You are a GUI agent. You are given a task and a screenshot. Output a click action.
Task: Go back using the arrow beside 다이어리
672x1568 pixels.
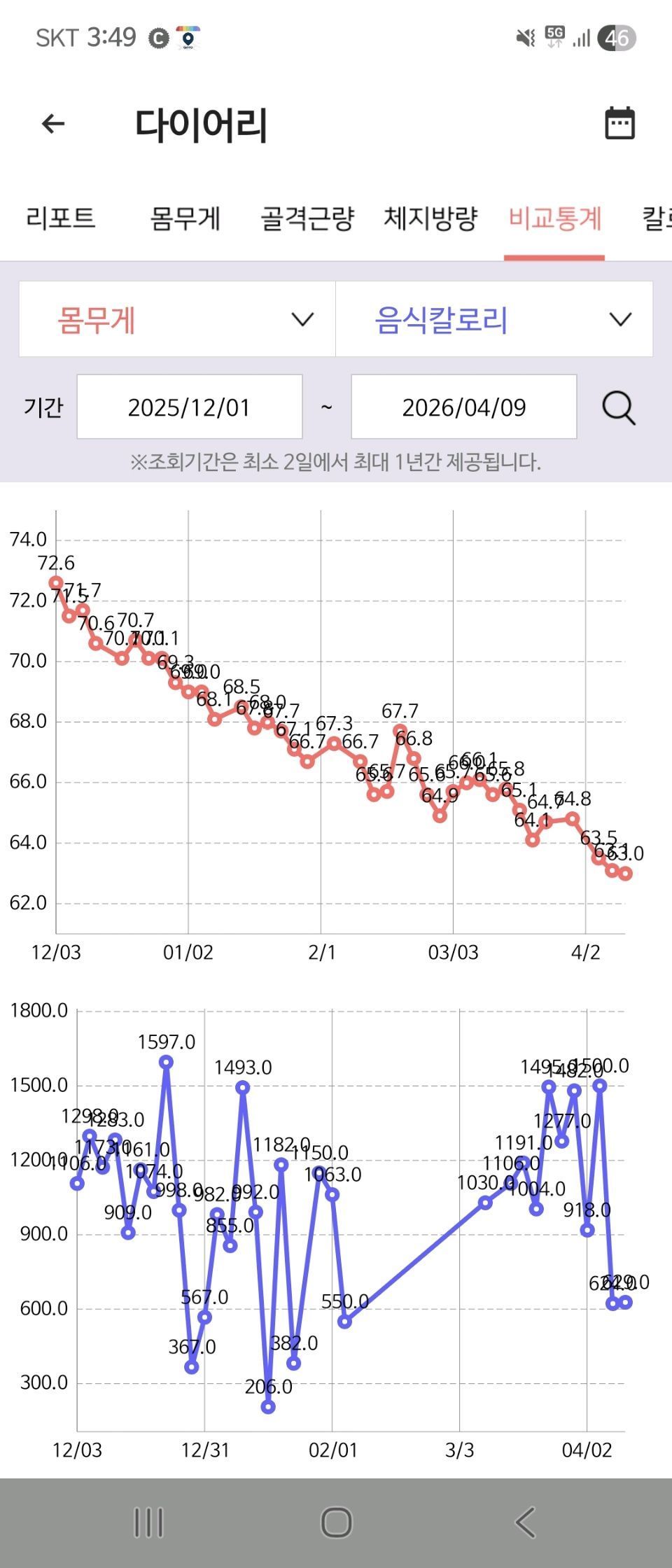(53, 124)
